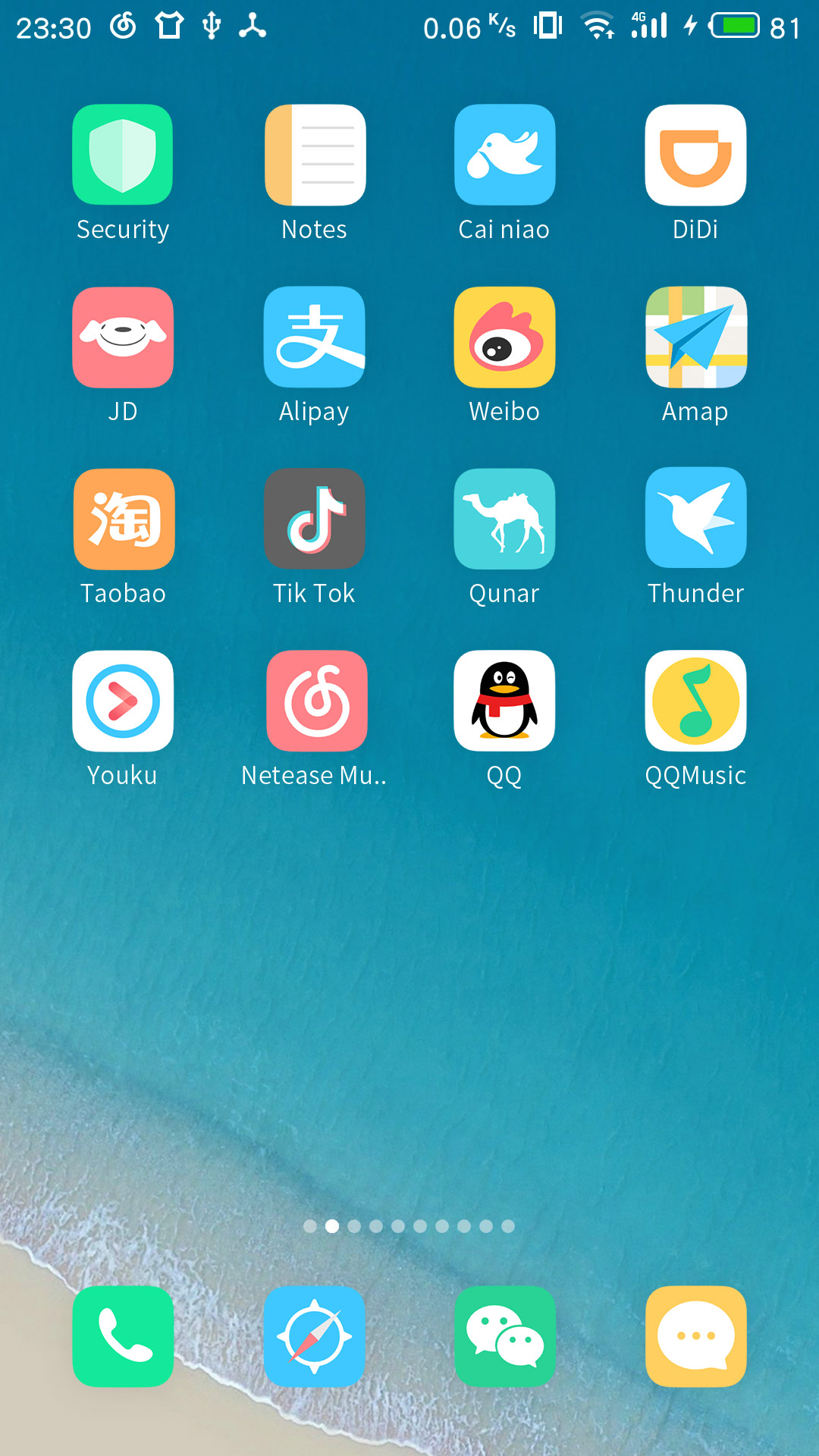This screenshot has width=819, height=1456.
Task: Open the JD shopping app
Action: tap(123, 337)
